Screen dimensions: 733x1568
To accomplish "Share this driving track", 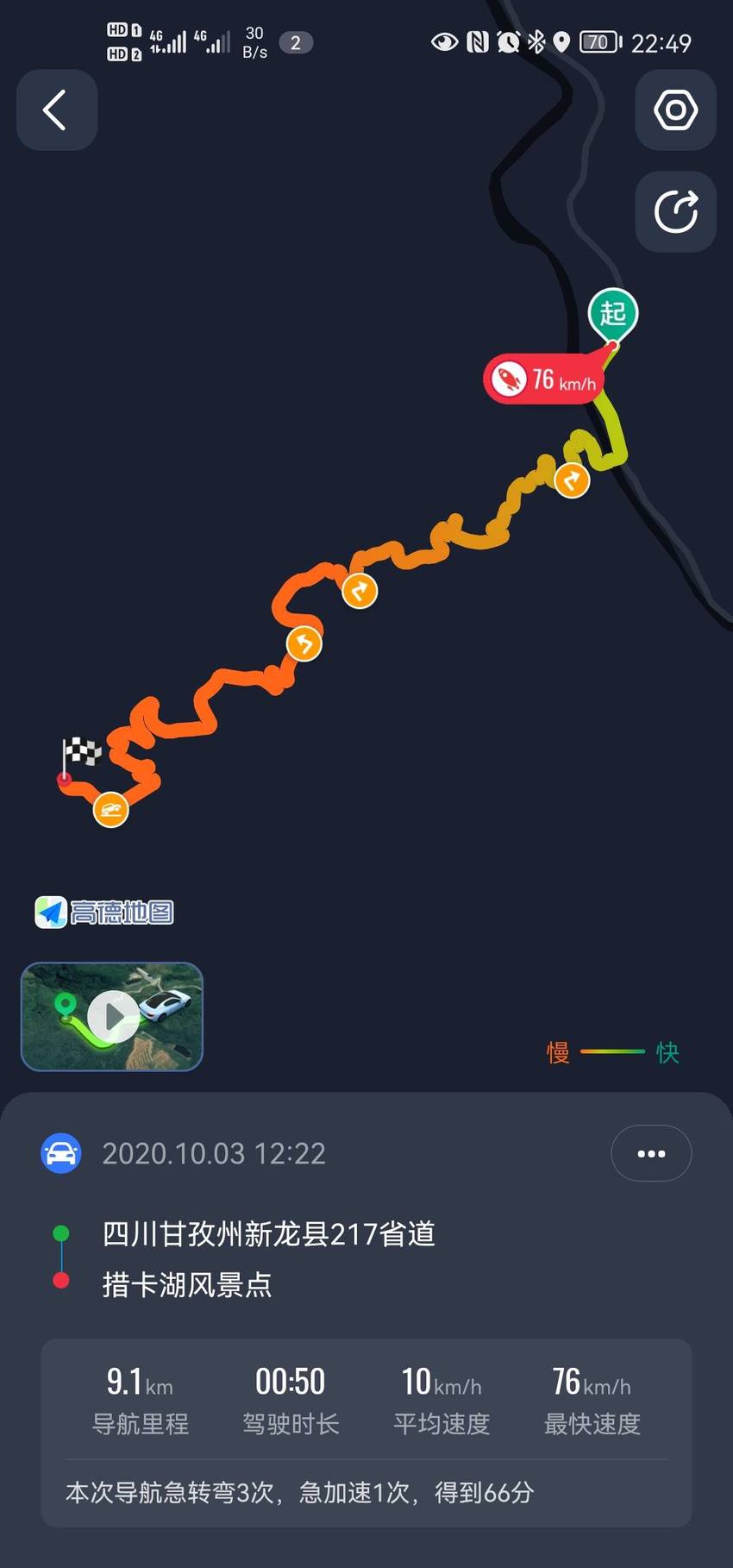I will (675, 212).
